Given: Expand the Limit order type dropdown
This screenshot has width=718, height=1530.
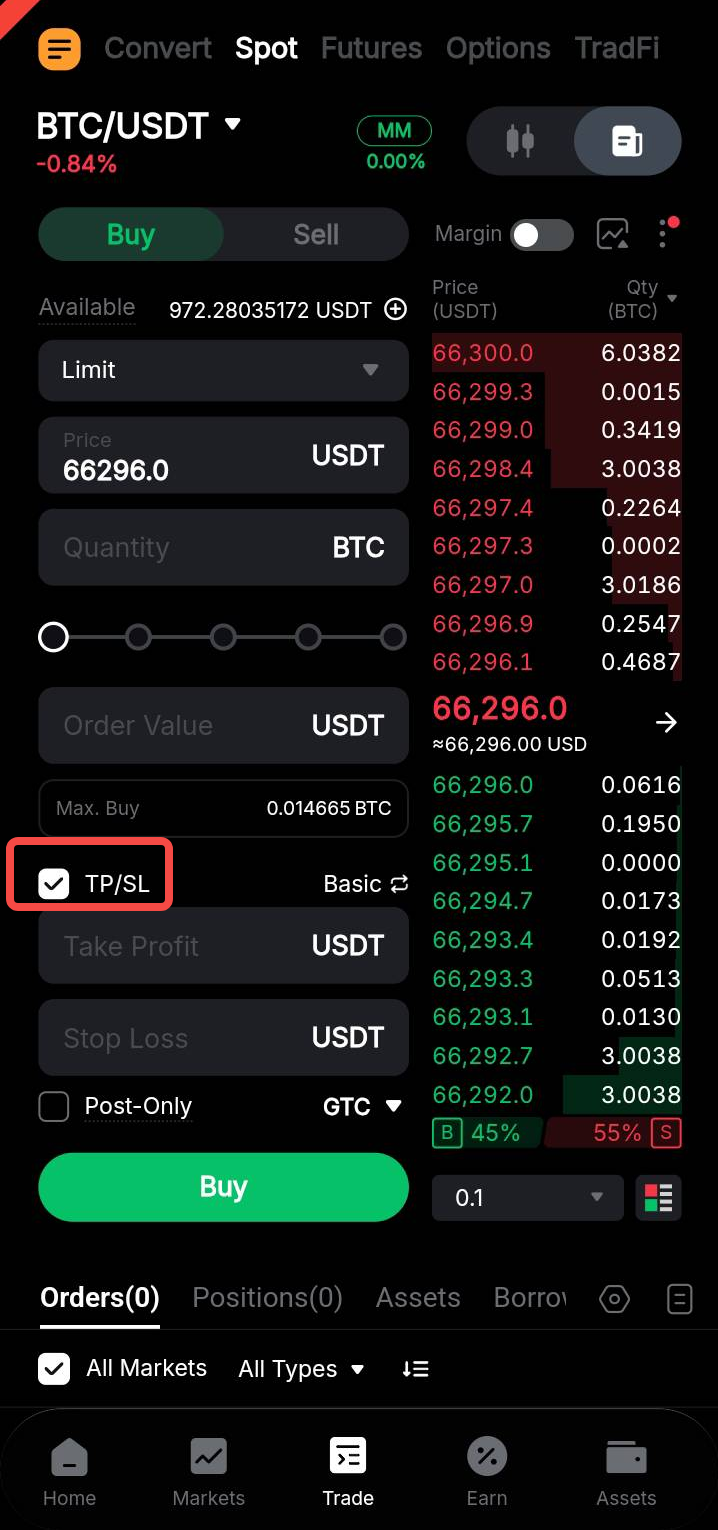Looking at the screenshot, I should click(223, 370).
